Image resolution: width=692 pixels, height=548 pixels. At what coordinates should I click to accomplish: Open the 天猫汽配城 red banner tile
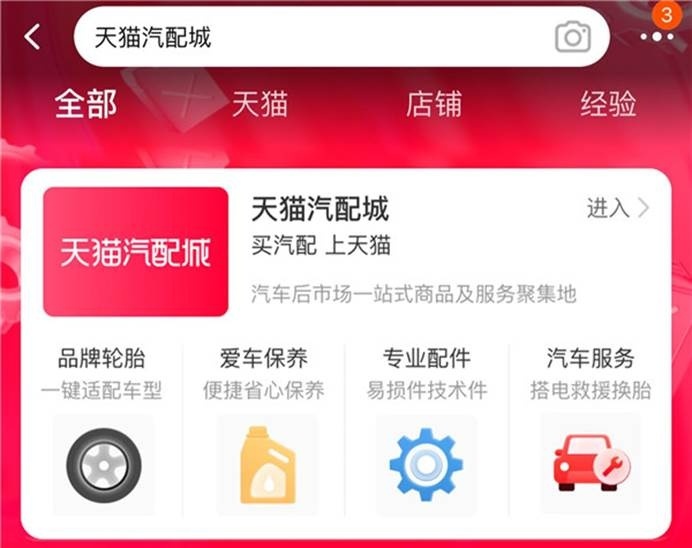(136, 252)
